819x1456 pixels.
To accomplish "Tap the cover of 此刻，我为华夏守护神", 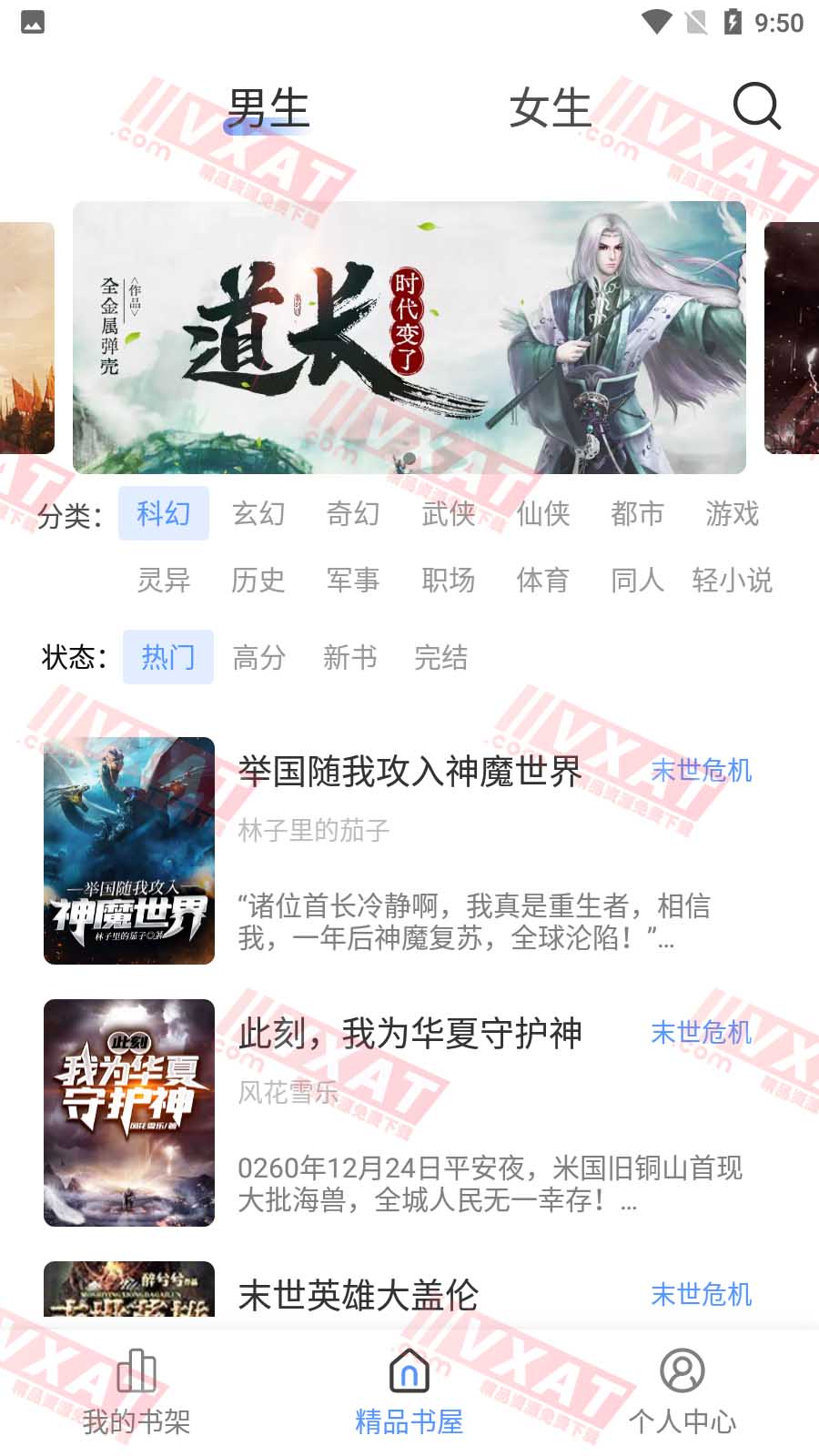I will tap(128, 1112).
